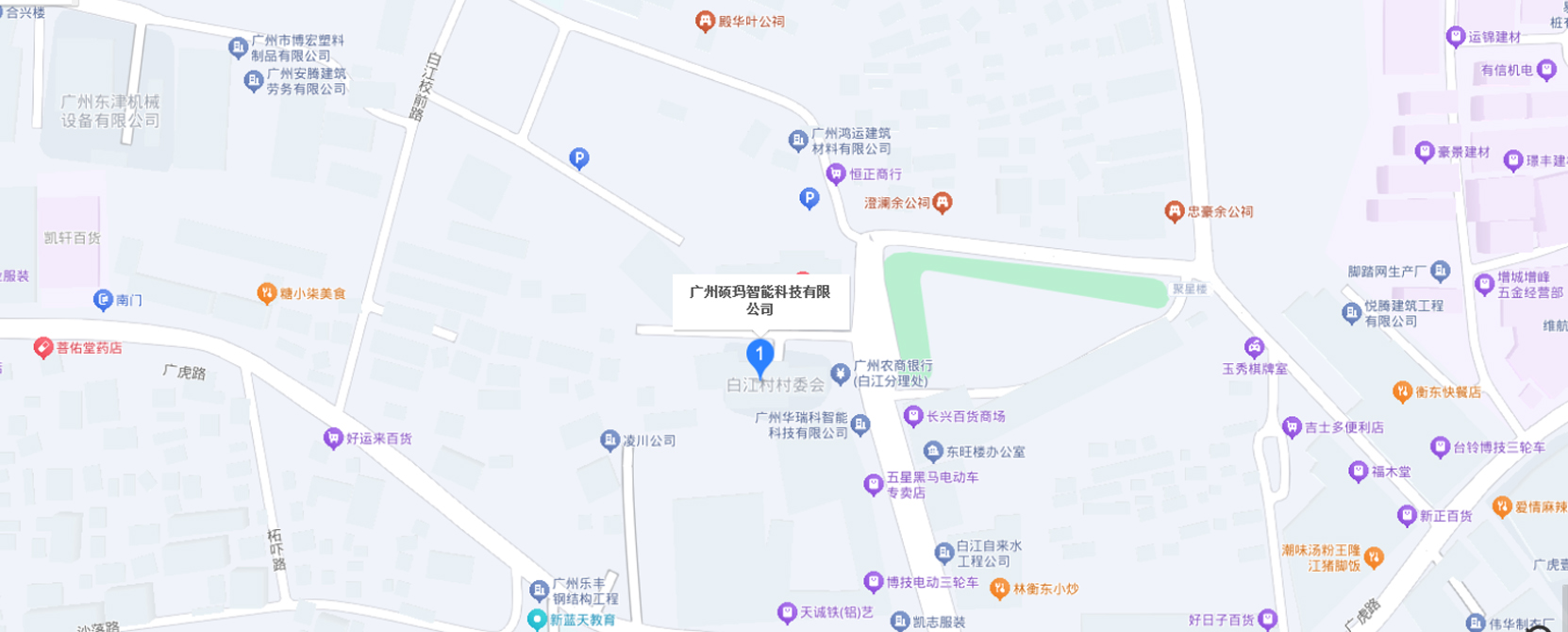
Task: Tap the 恒正商行 shop marker
Action: coord(836,175)
